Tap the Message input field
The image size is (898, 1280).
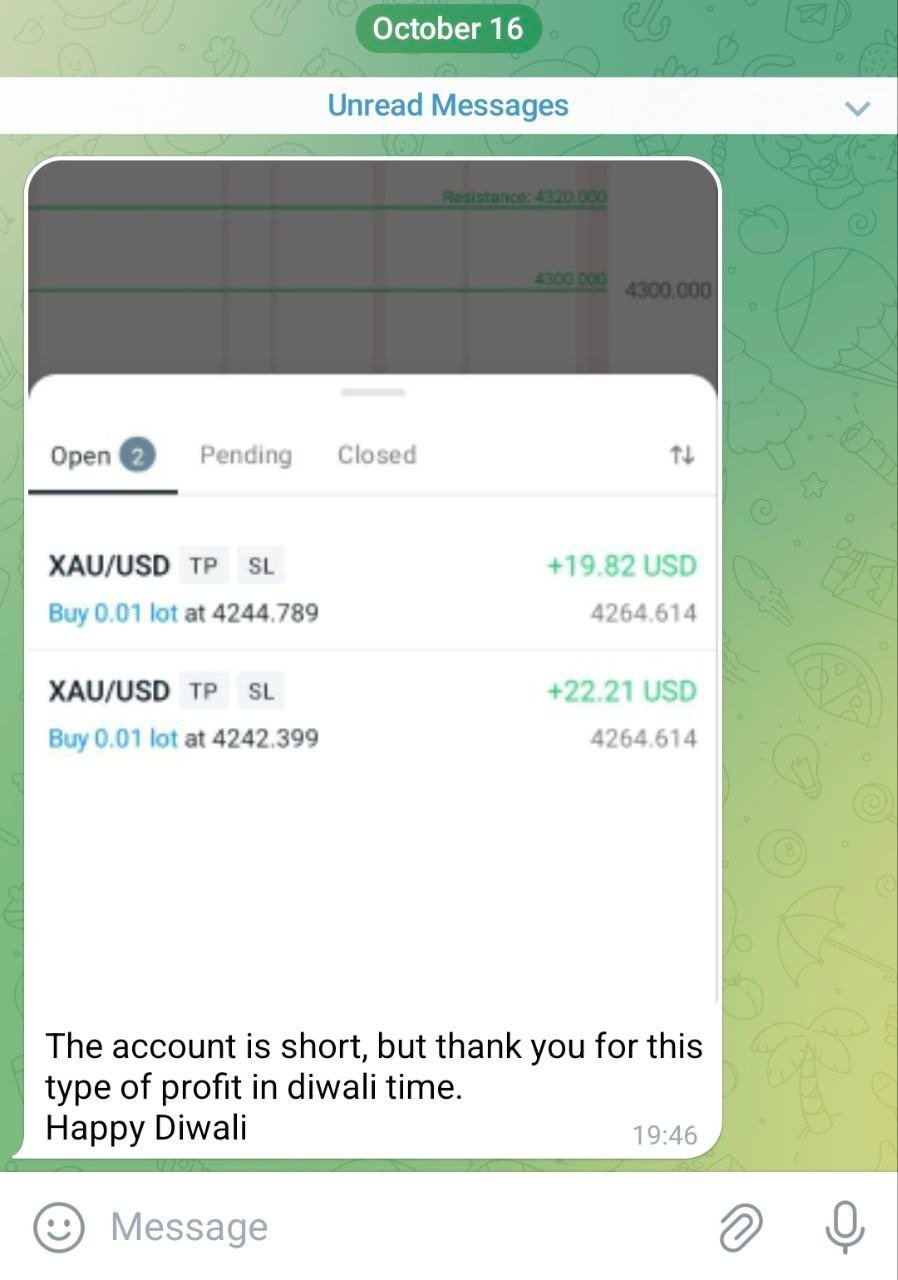point(400,1227)
